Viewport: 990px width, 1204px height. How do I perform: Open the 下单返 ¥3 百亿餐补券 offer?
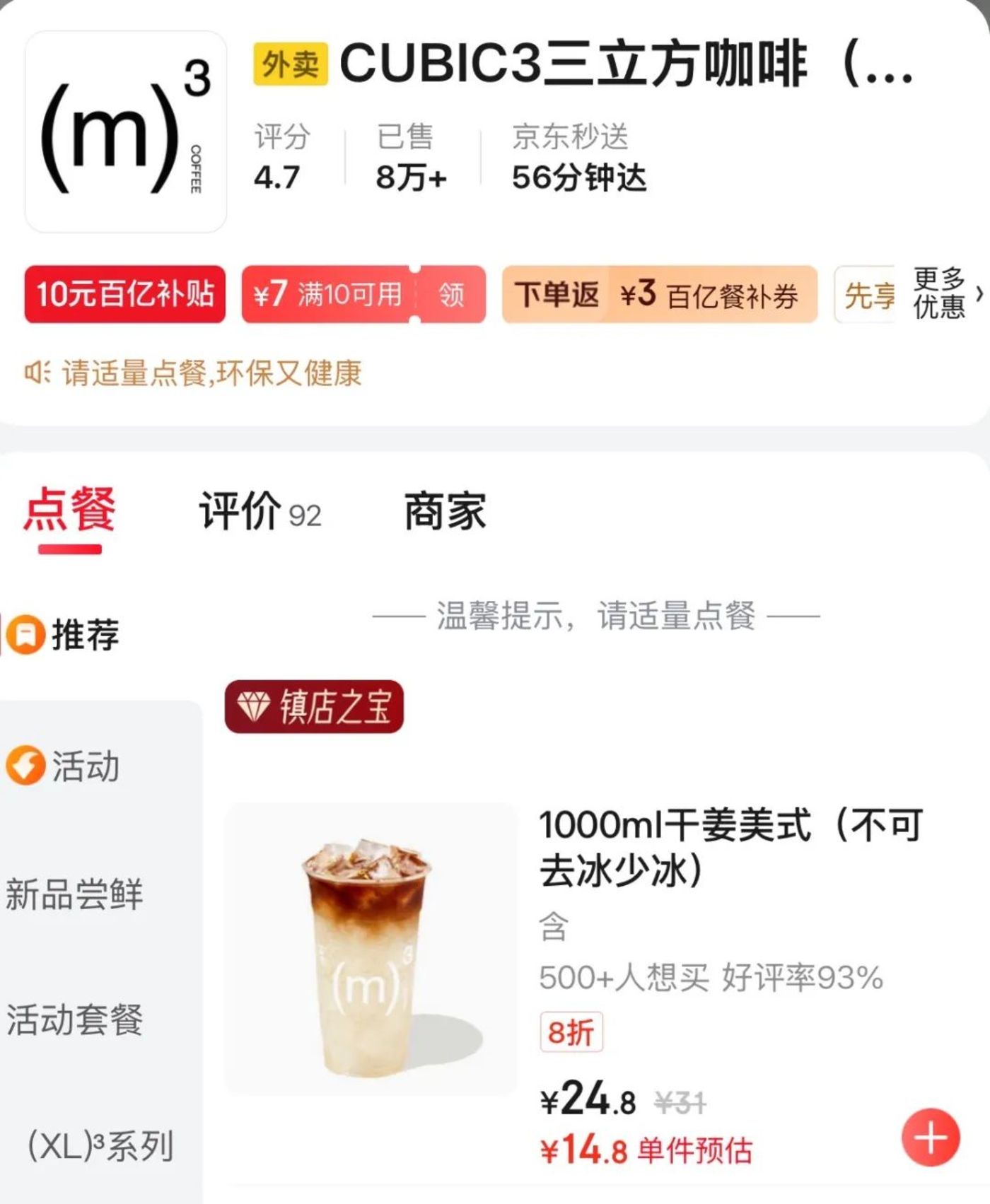coord(659,294)
